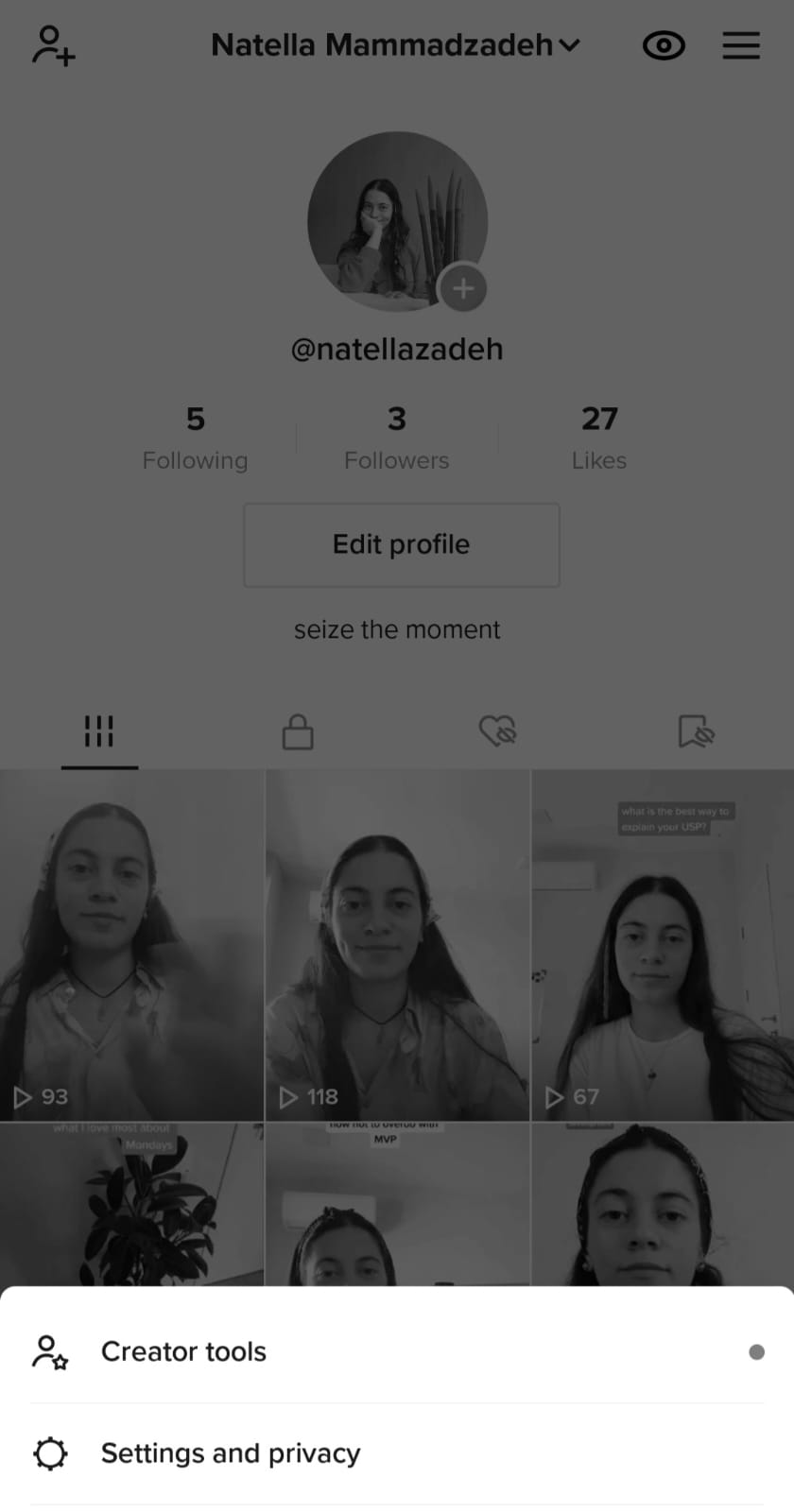Open the hamburger menu
Screen dimensions: 794x1512
[741, 45]
